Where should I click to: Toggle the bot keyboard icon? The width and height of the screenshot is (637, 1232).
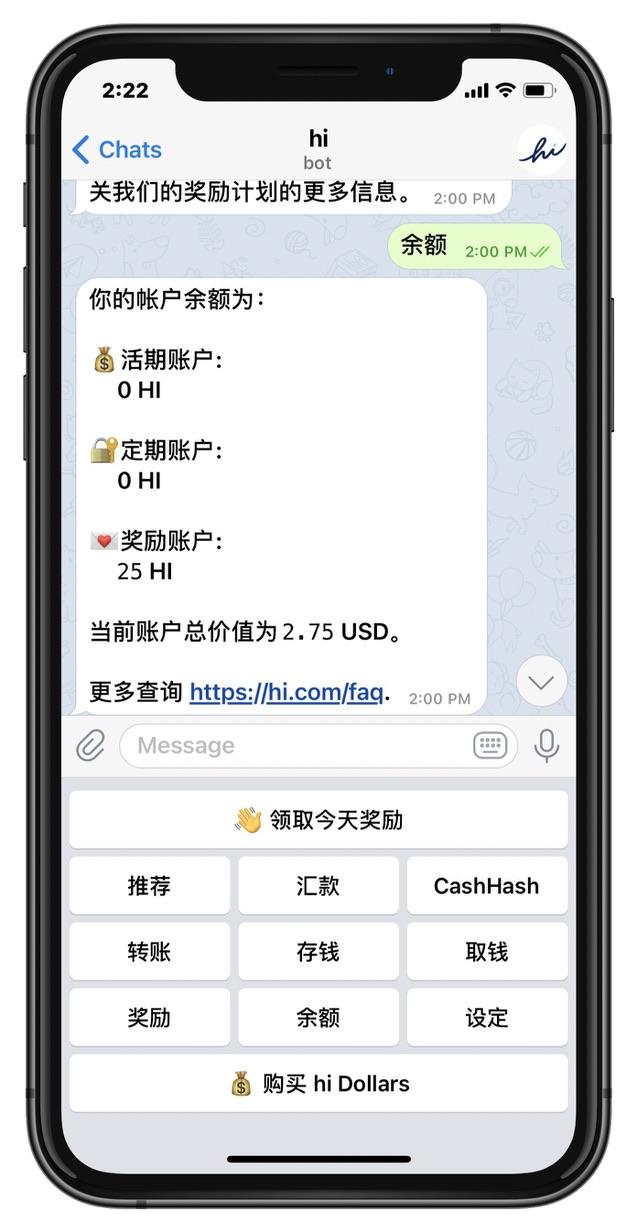tap(490, 745)
